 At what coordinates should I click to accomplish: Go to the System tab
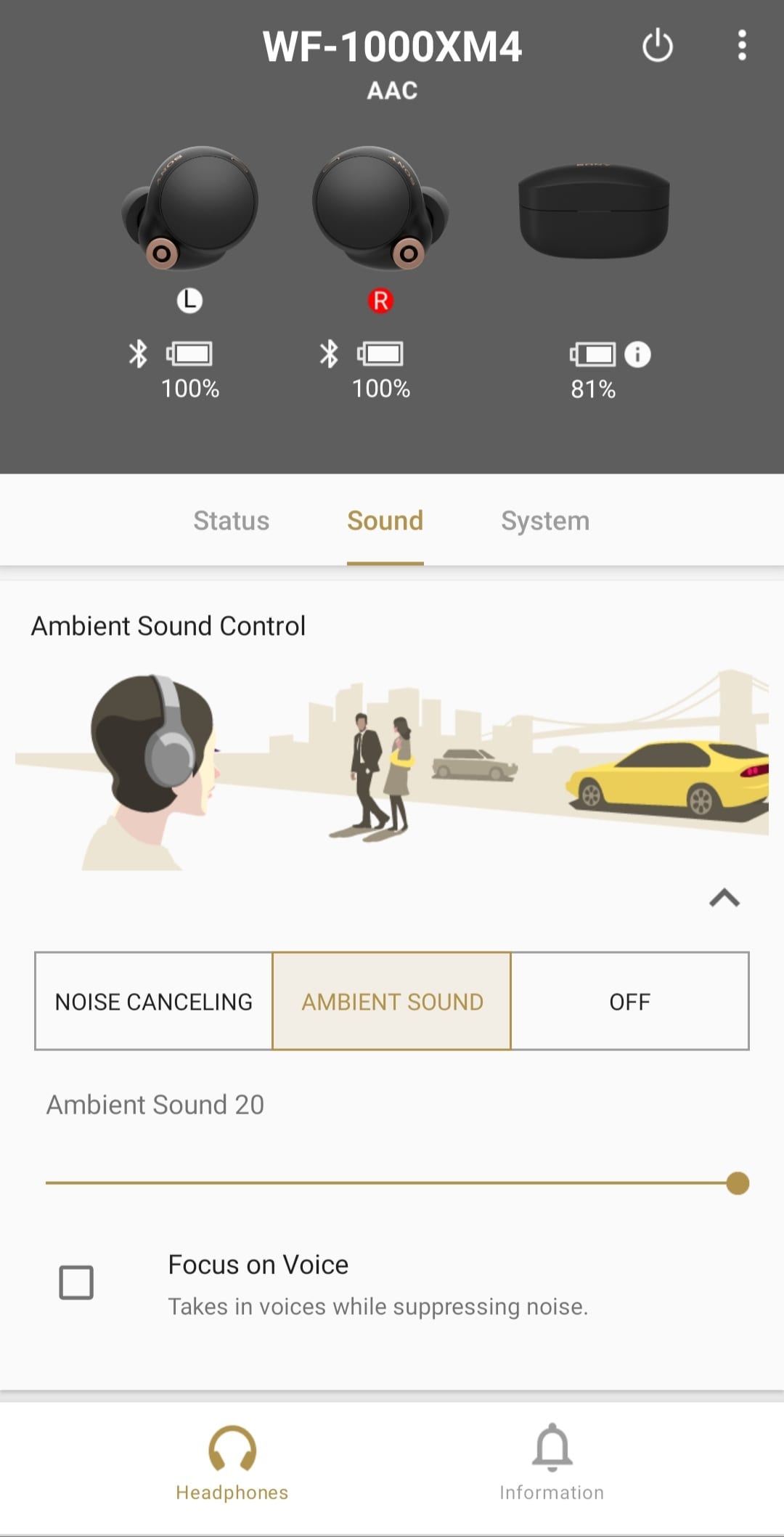click(x=545, y=520)
